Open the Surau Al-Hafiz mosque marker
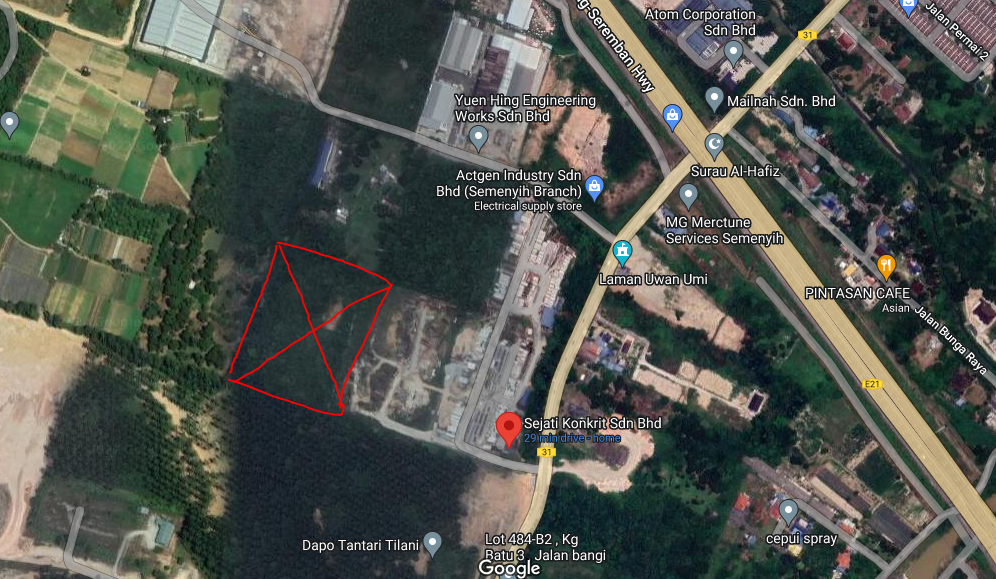This screenshot has height=579, width=996. [x=714, y=145]
